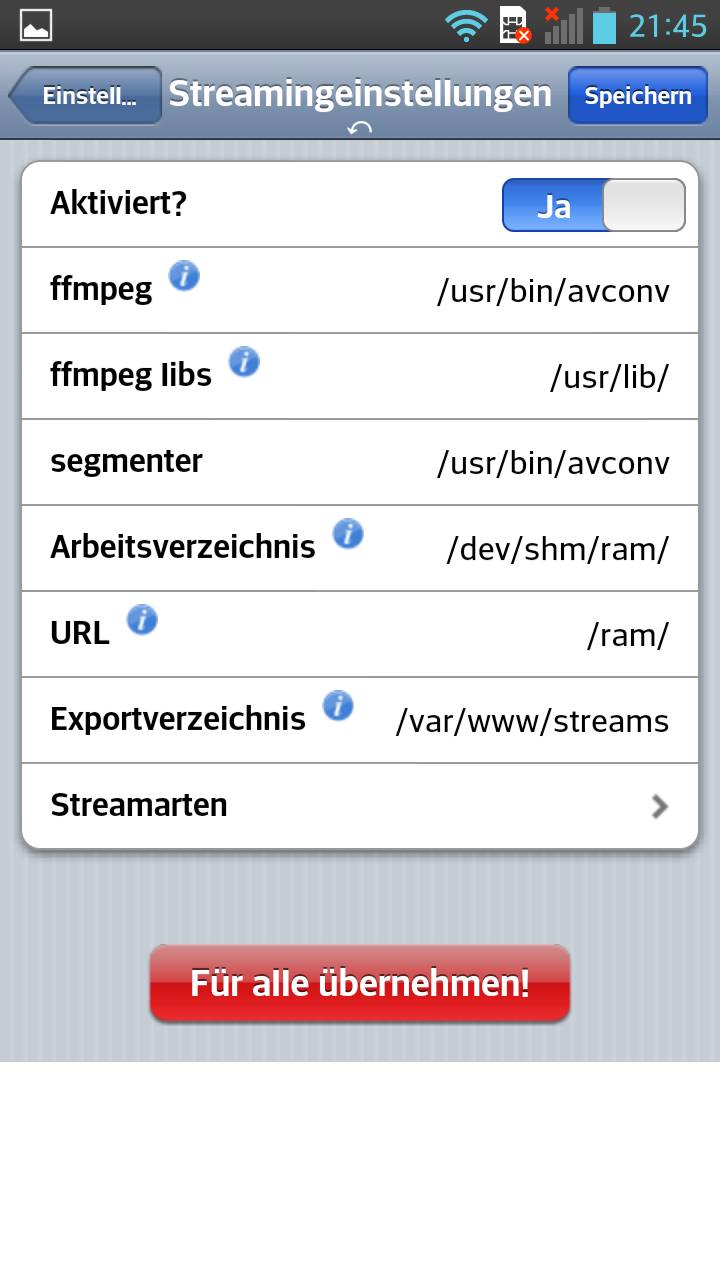Save settings with Speichern button
Image resolution: width=720 pixels, height=1280 pixels.
click(637, 96)
